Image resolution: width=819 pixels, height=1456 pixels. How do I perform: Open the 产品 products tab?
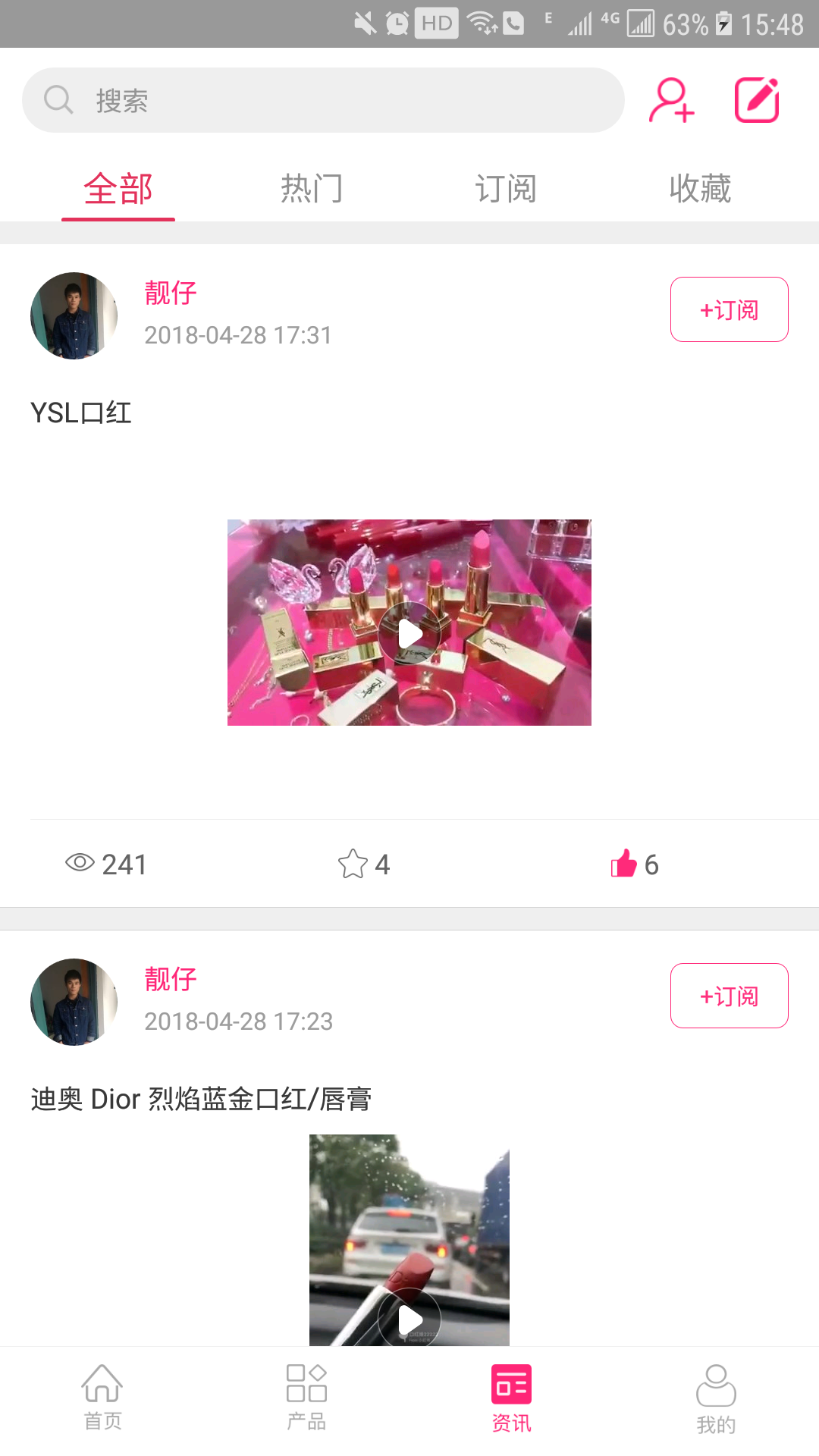coord(306,1398)
